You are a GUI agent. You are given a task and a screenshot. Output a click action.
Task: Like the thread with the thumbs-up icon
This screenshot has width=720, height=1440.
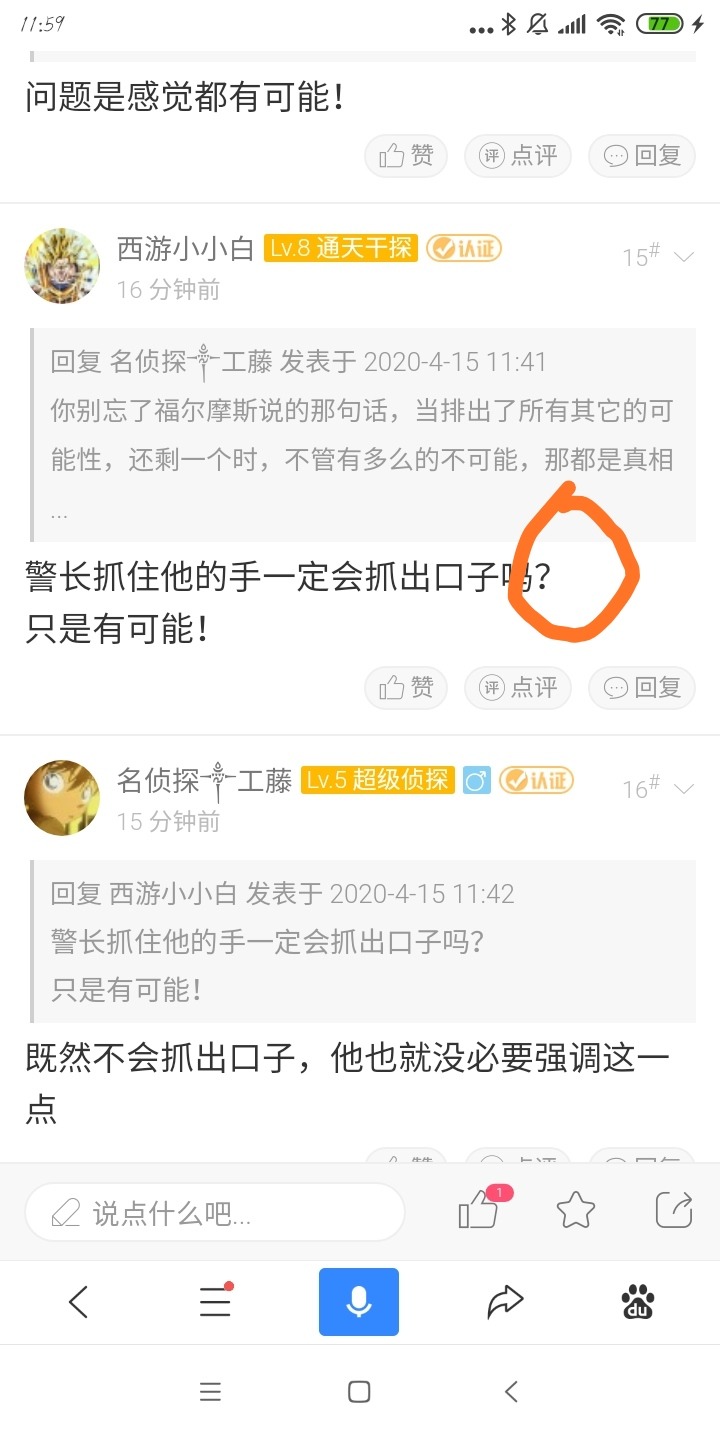click(x=479, y=1211)
